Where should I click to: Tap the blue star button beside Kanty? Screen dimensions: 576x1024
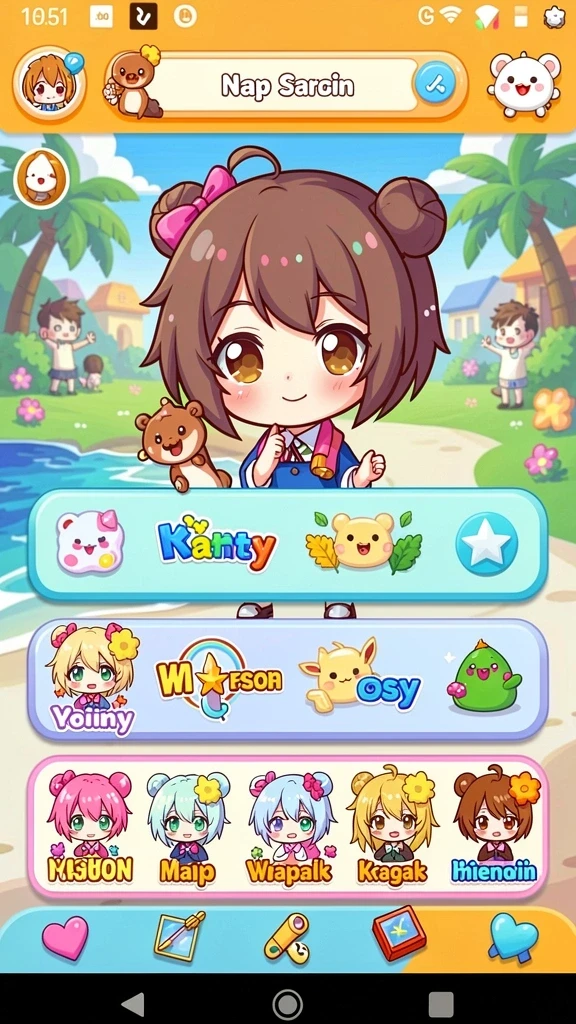pos(487,543)
